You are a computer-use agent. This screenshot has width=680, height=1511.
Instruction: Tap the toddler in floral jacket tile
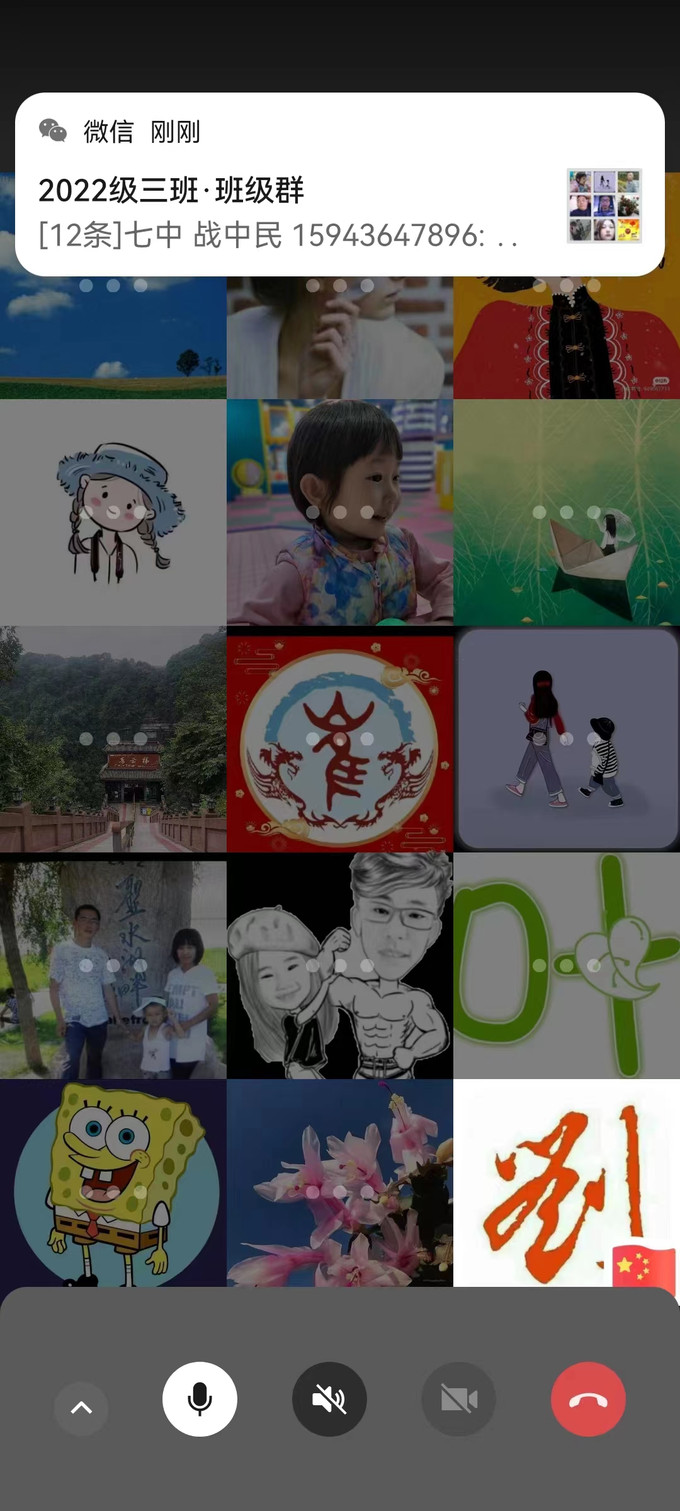[340, 513]
